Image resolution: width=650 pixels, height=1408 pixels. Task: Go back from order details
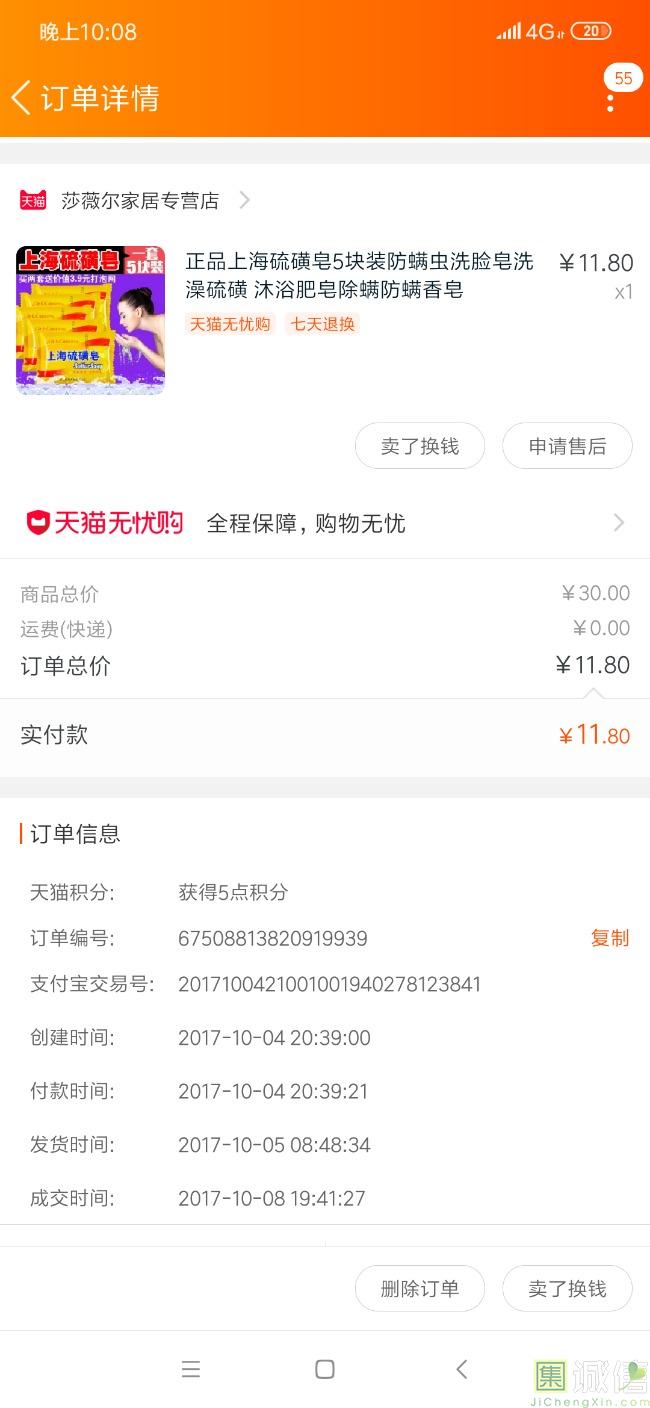pyautogui.click(x=21, y=98)
